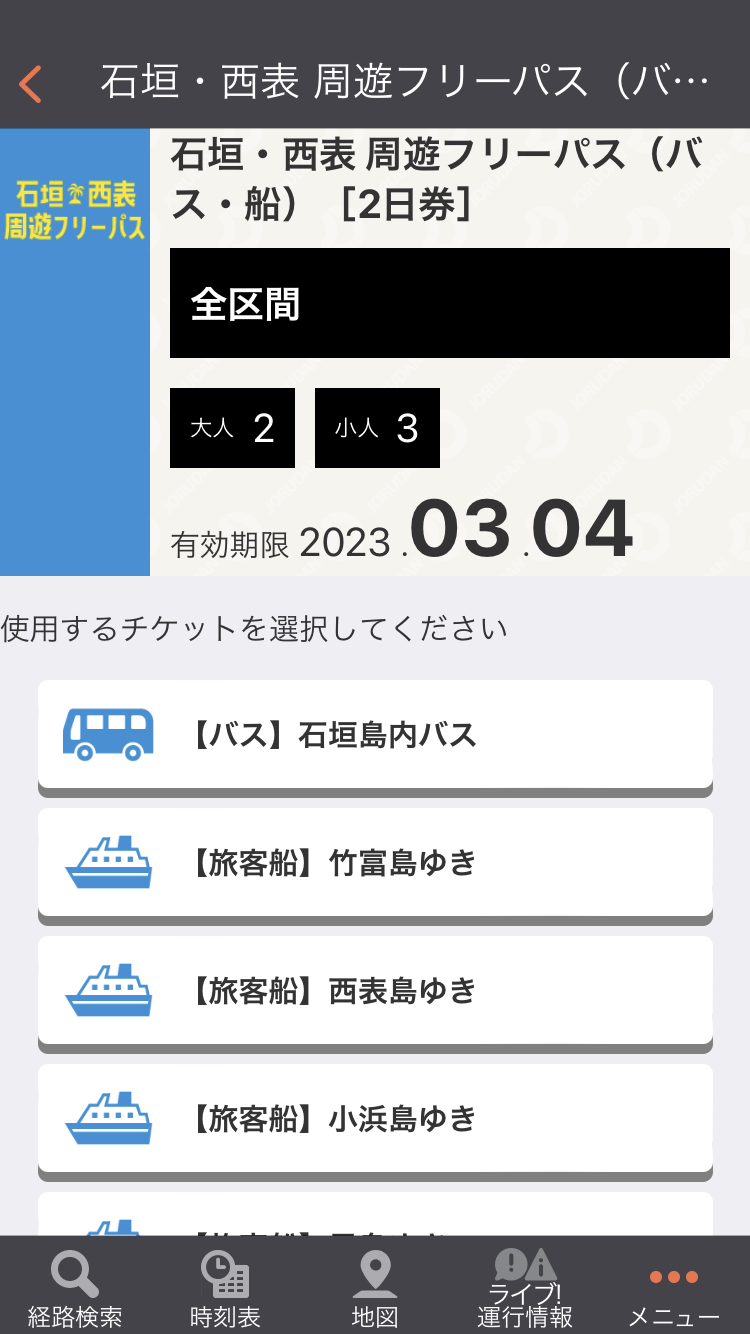Open the メニュー tab
Image resolution: width=750 pixels, height=1334 pixels.
[674, 1288]
